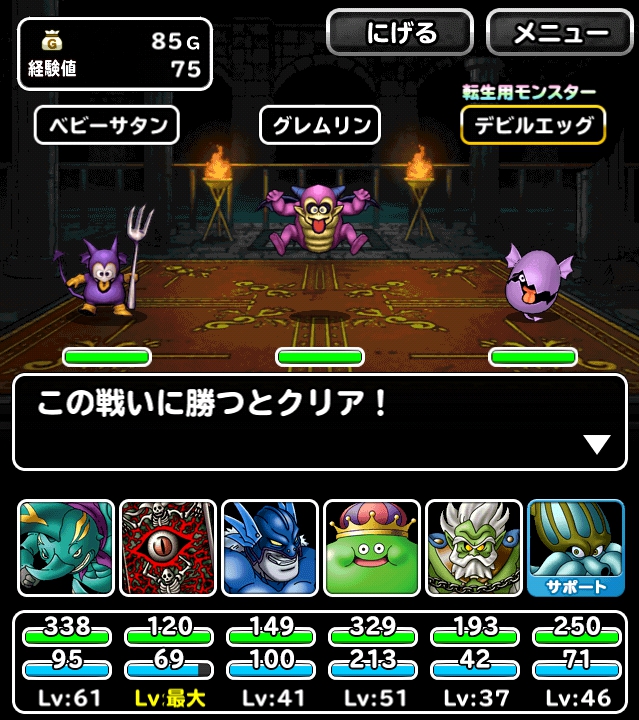Open the メニュー menu

click(560, 33)
